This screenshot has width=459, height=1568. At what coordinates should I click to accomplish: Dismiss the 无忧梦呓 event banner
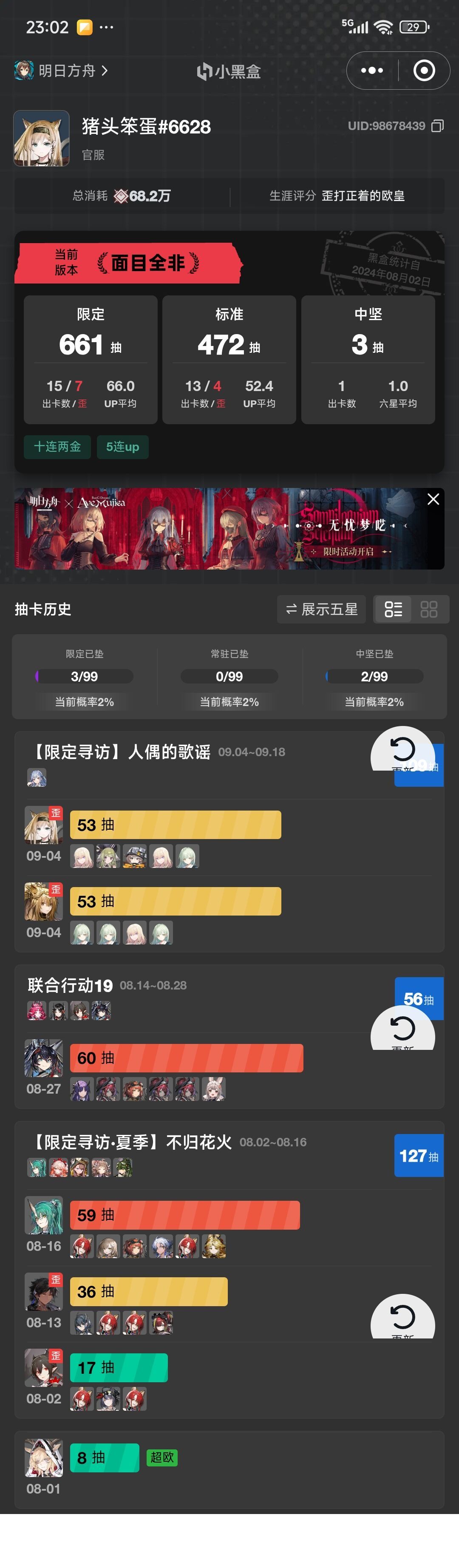point(433,499)
